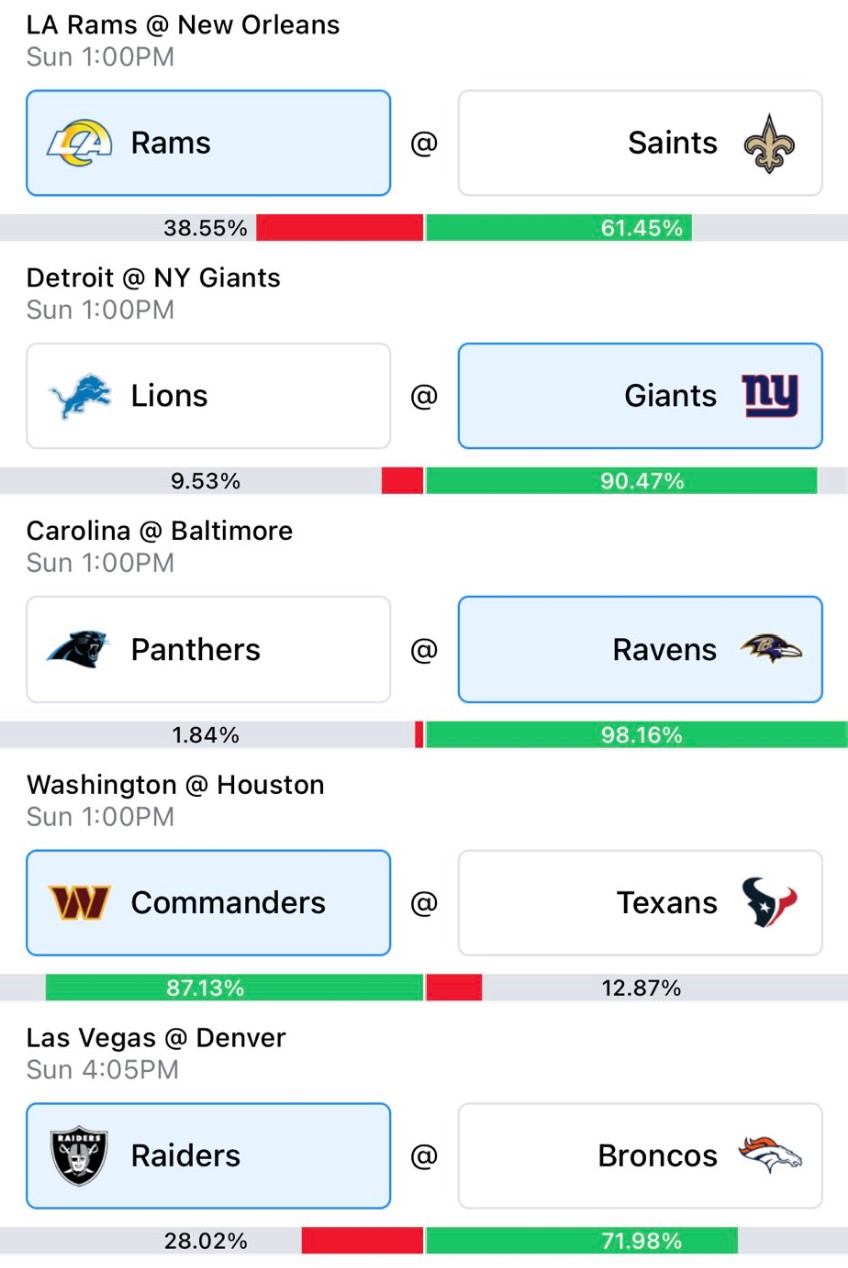Pick the Commanders to win
Viewport: 848px width, 1268px height.
click(x=208, y=903)
